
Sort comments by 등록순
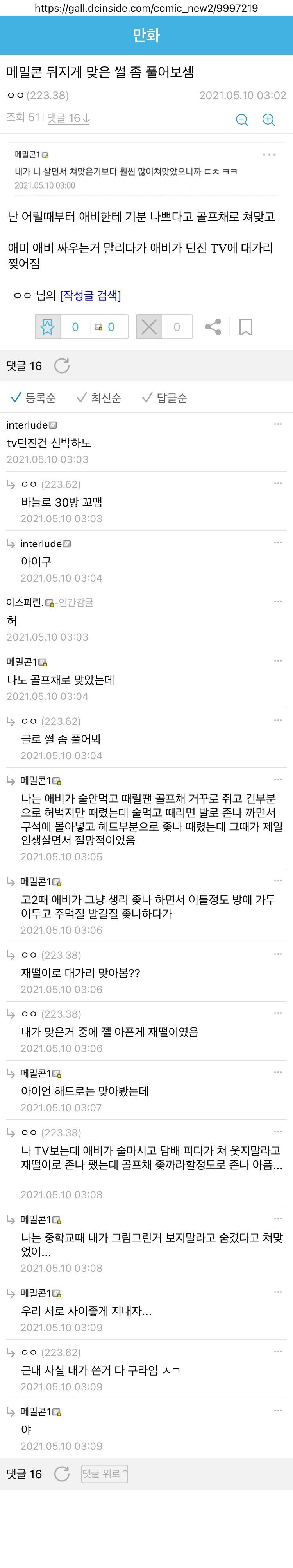tap(34, 398)
